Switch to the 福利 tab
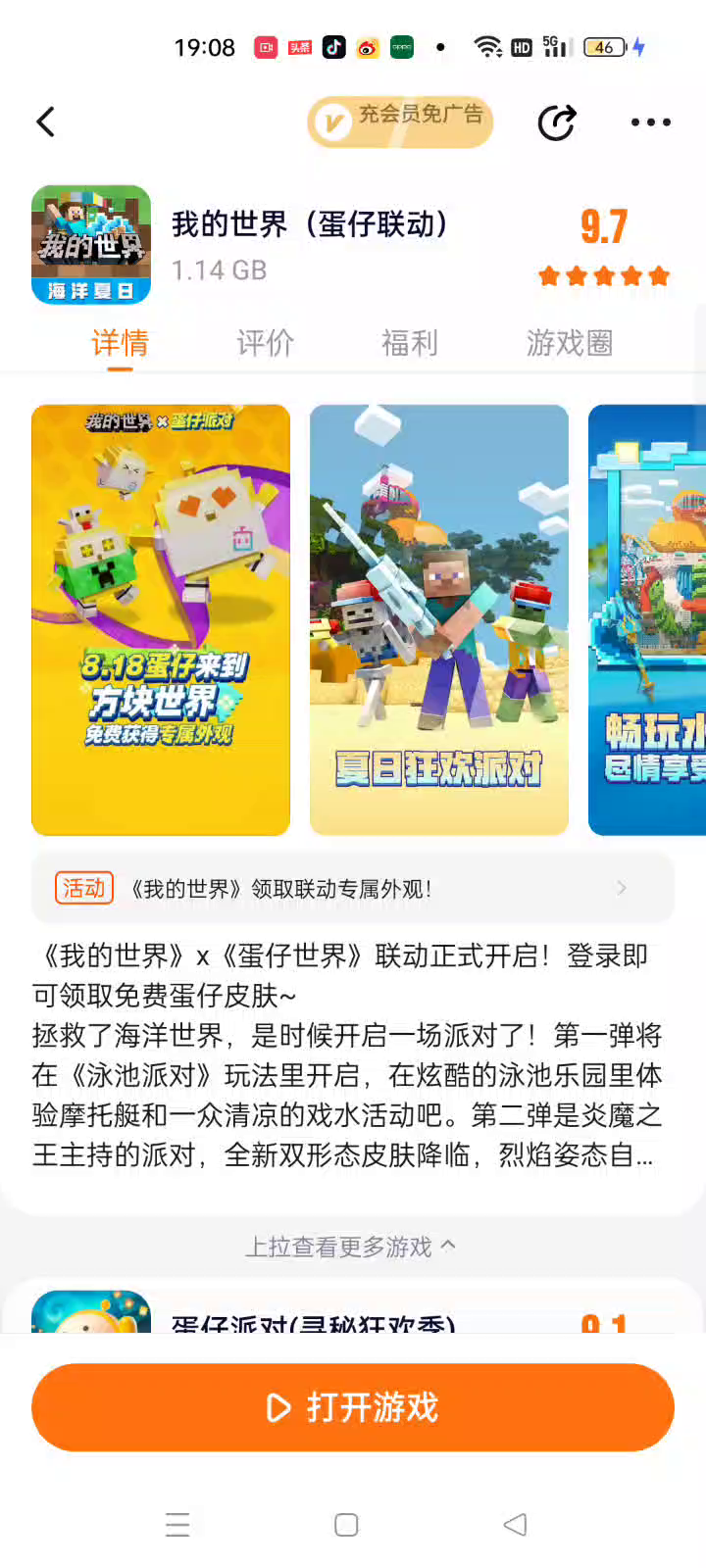The width and height of the screenshot is (706, 1568). point(409,343)
